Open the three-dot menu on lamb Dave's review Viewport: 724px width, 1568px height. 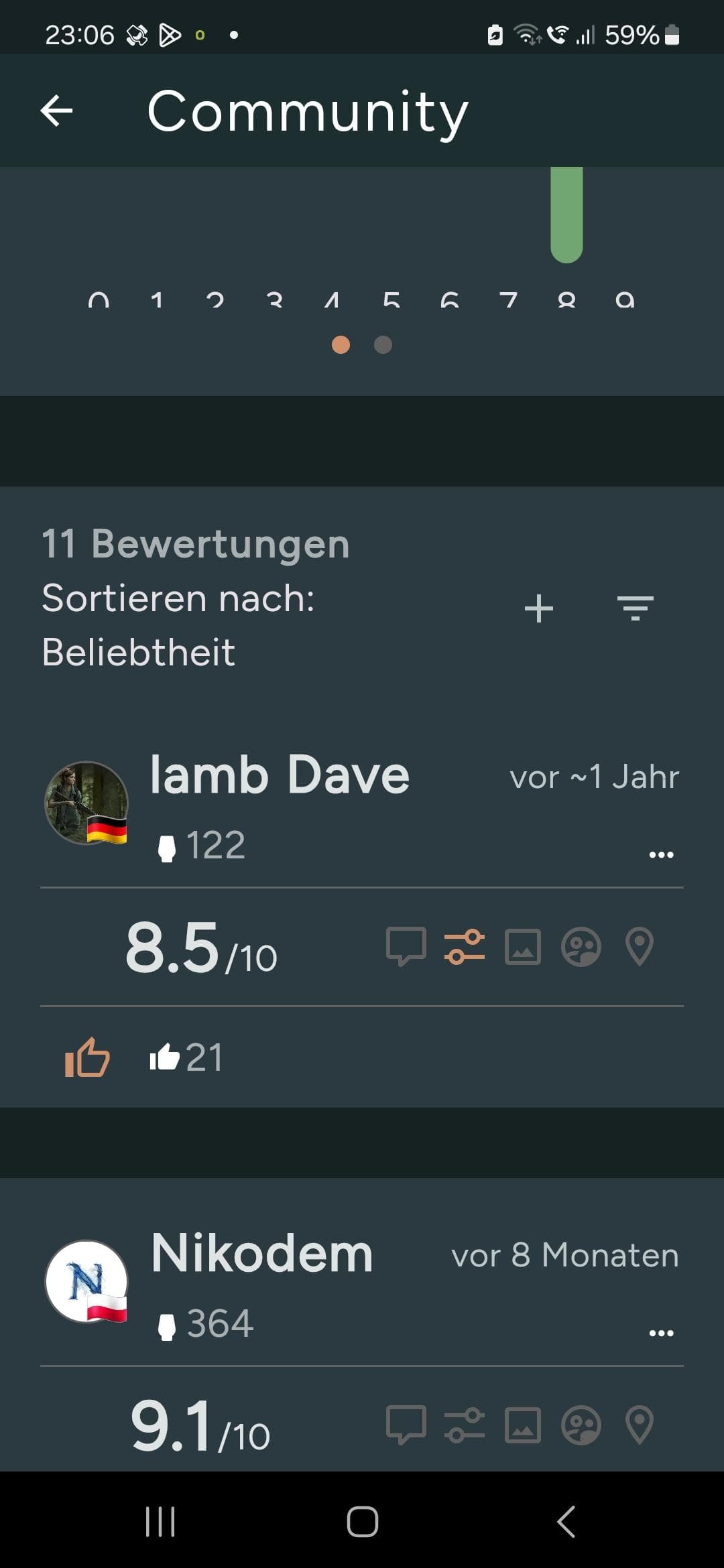click(x=661, y=854)
